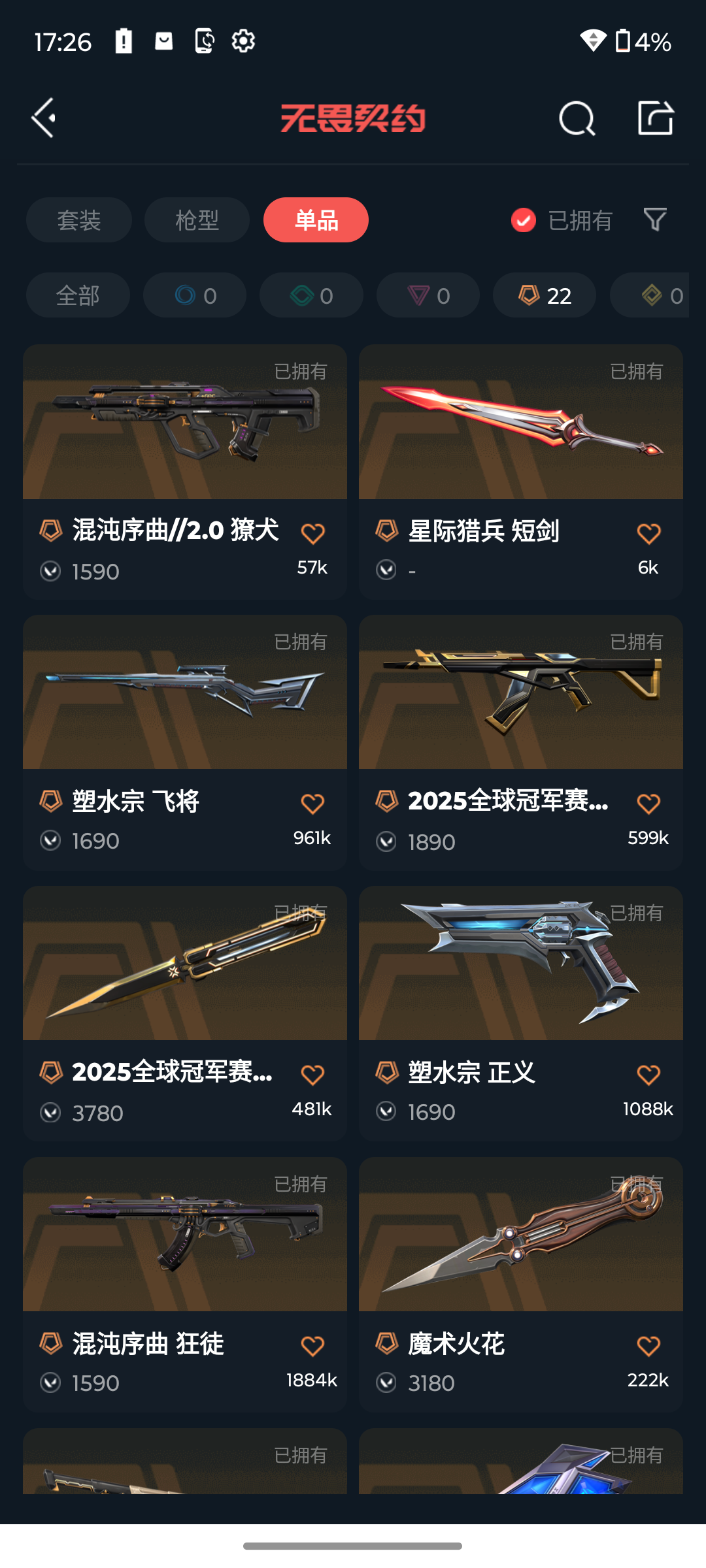Filter by the blue circle tier chip

pos(195,296)
